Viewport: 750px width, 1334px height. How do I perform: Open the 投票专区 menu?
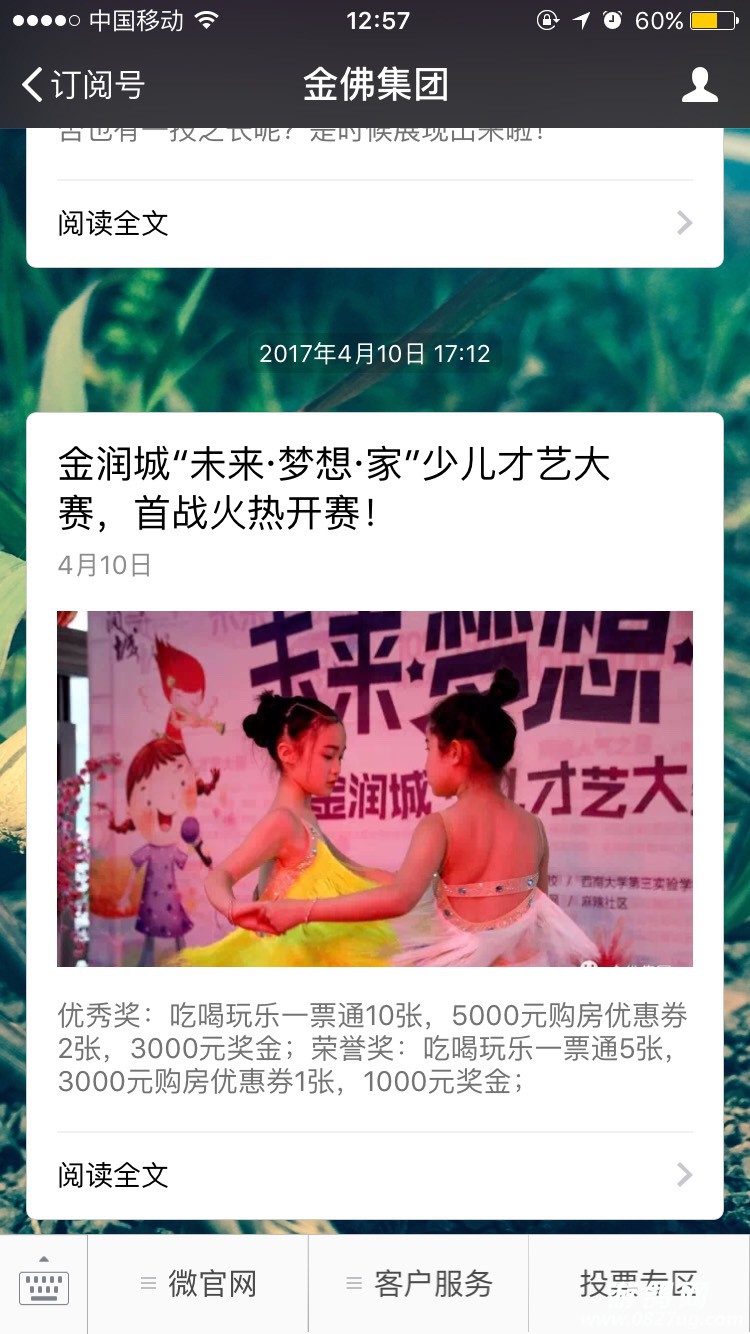point(639,1284)
